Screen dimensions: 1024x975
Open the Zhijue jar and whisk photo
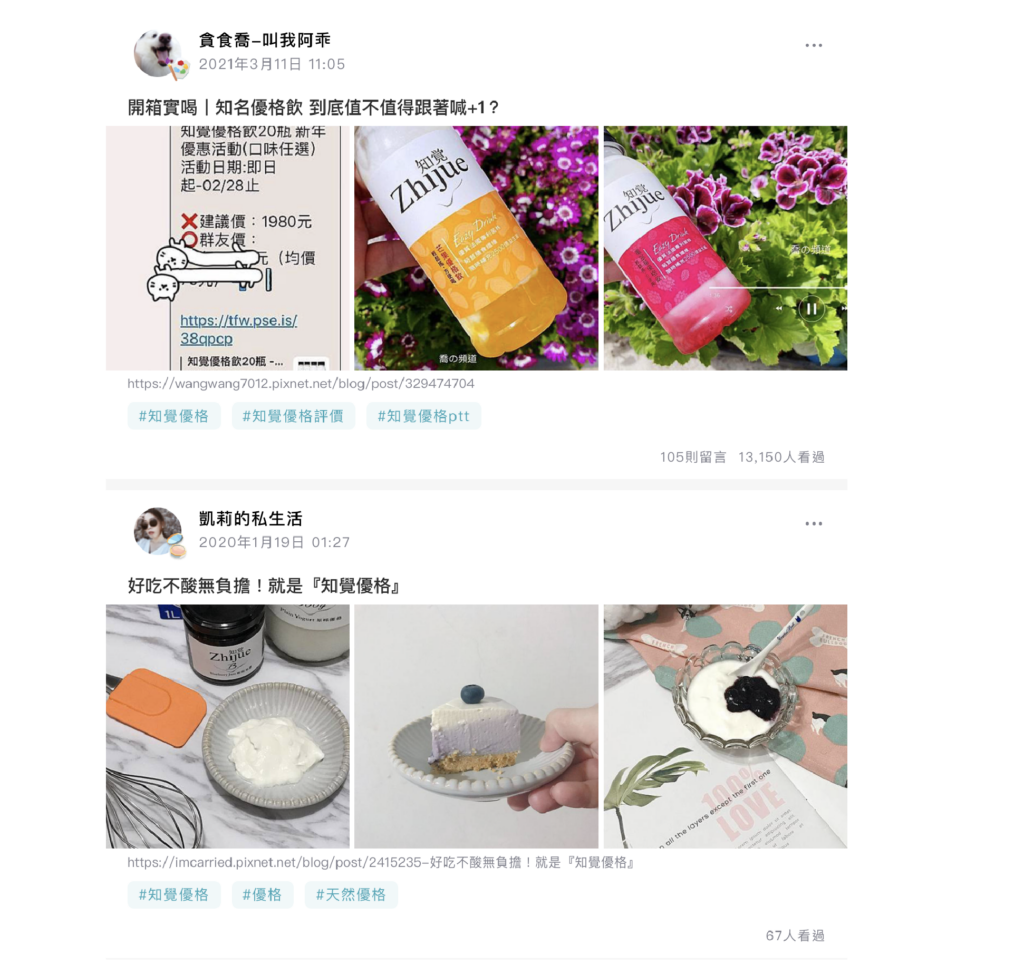pos(227,726)
